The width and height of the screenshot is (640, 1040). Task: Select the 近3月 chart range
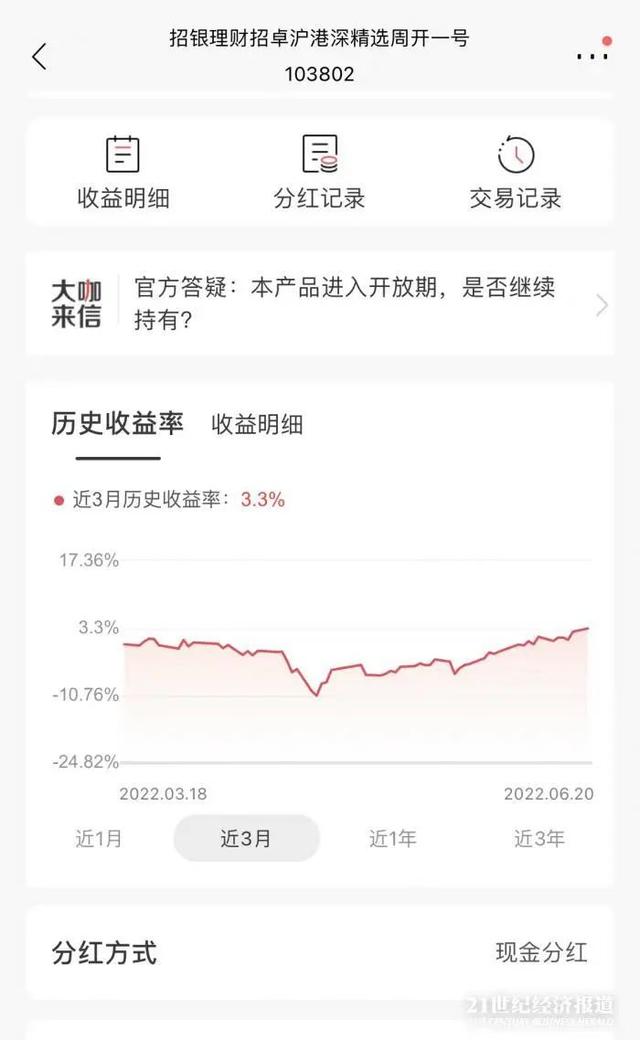246,839
